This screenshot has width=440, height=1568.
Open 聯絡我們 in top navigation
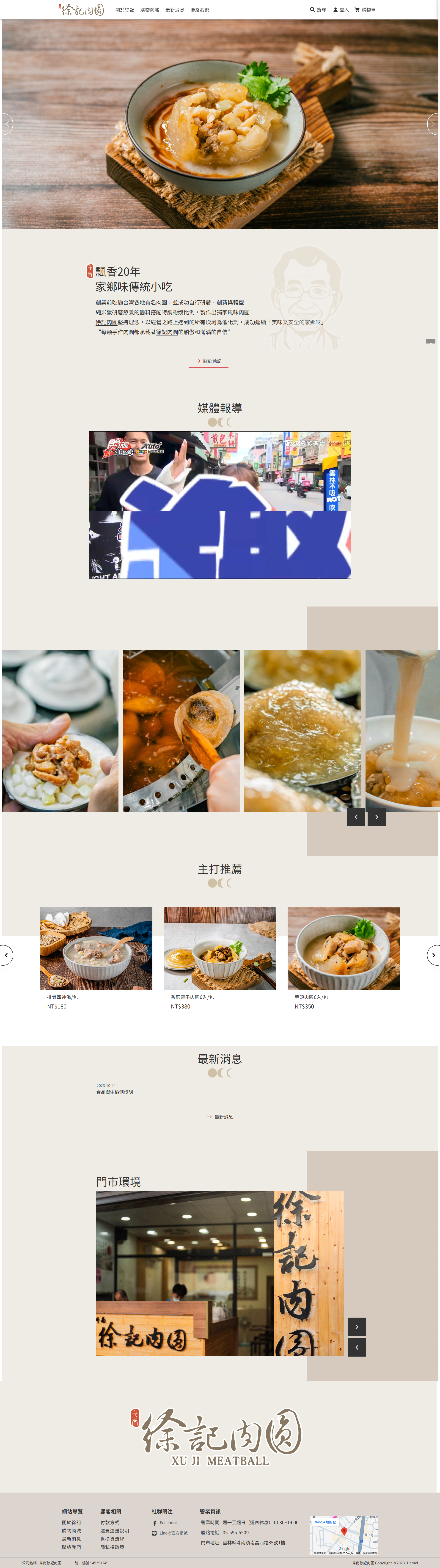click(x=200, y=10)
